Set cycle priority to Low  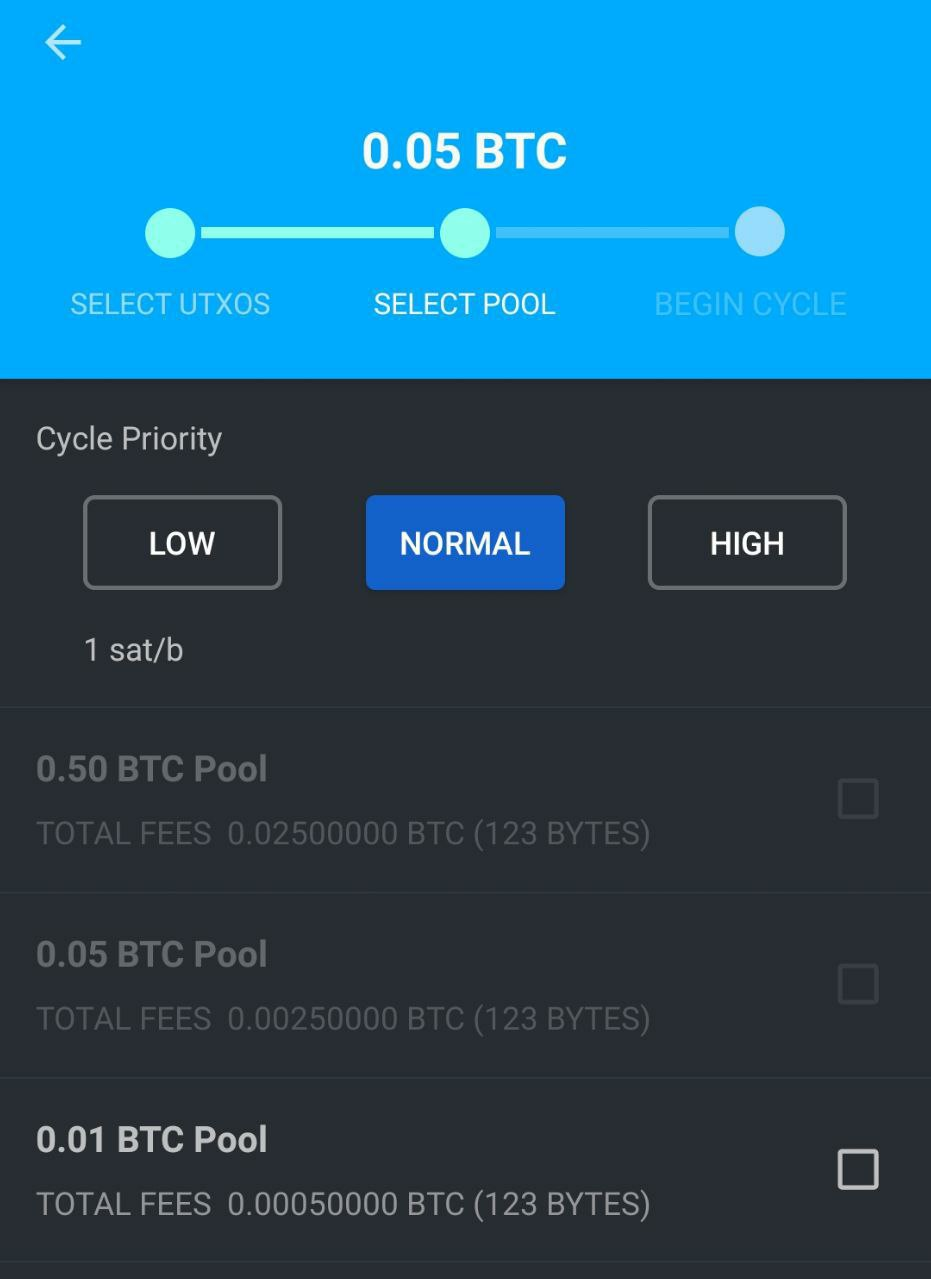[x=182, y=543]
